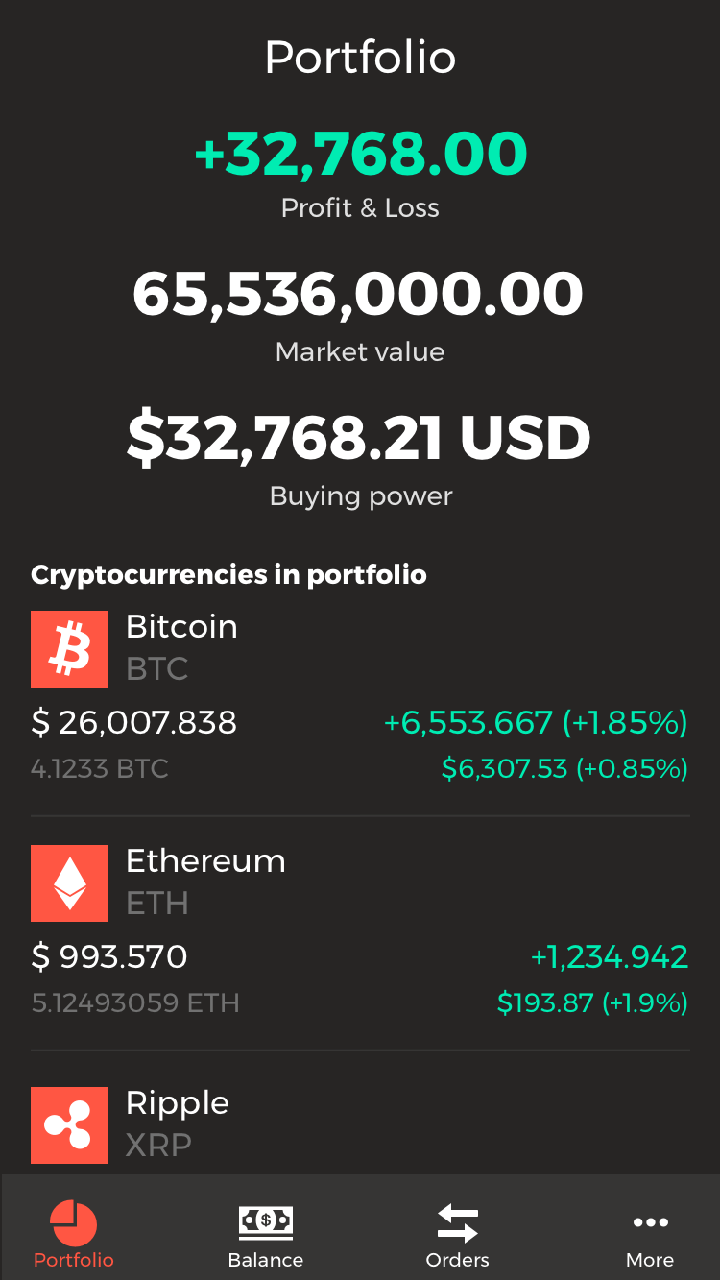The height and width of the screenshot is (1280, 720).
Task: Go to the Orders tab
Action: point(457,1234)
